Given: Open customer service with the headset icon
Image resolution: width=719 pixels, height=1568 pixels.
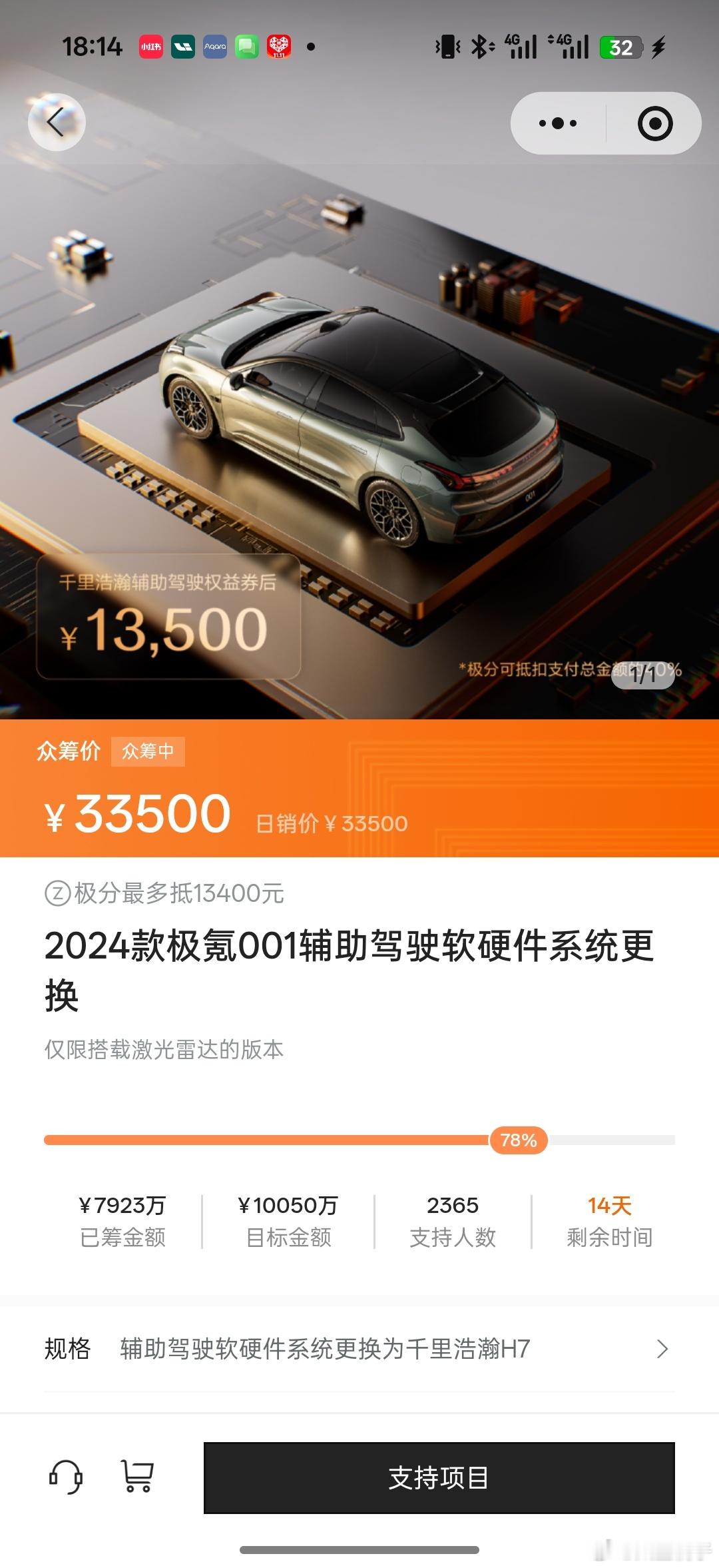Looking at the screenshot, I should [x=64, y=1479].
